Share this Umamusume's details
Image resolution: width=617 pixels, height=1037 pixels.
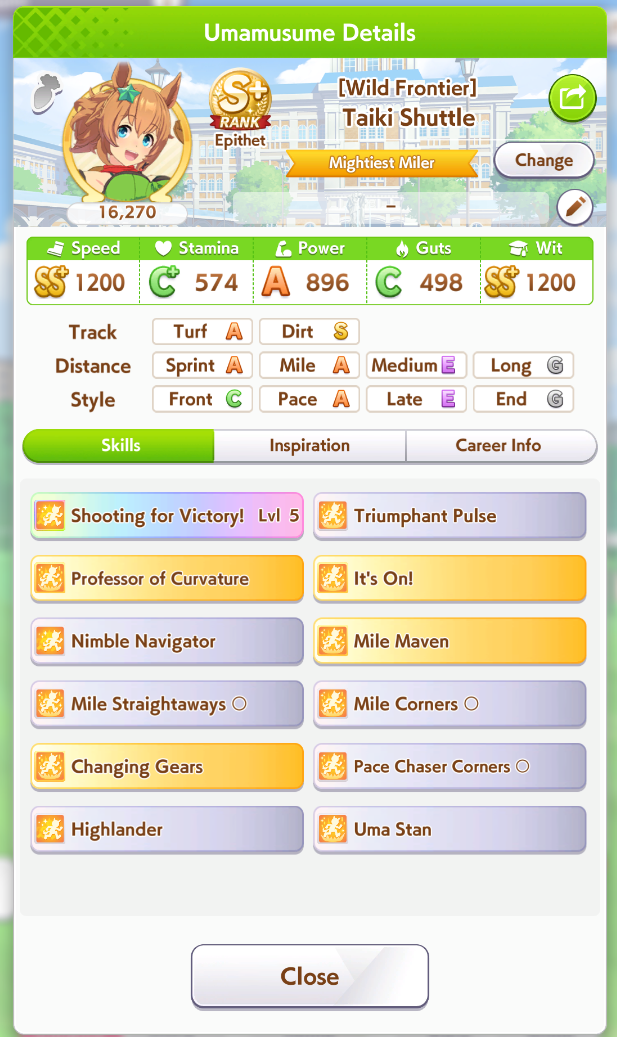coord(572,98)
